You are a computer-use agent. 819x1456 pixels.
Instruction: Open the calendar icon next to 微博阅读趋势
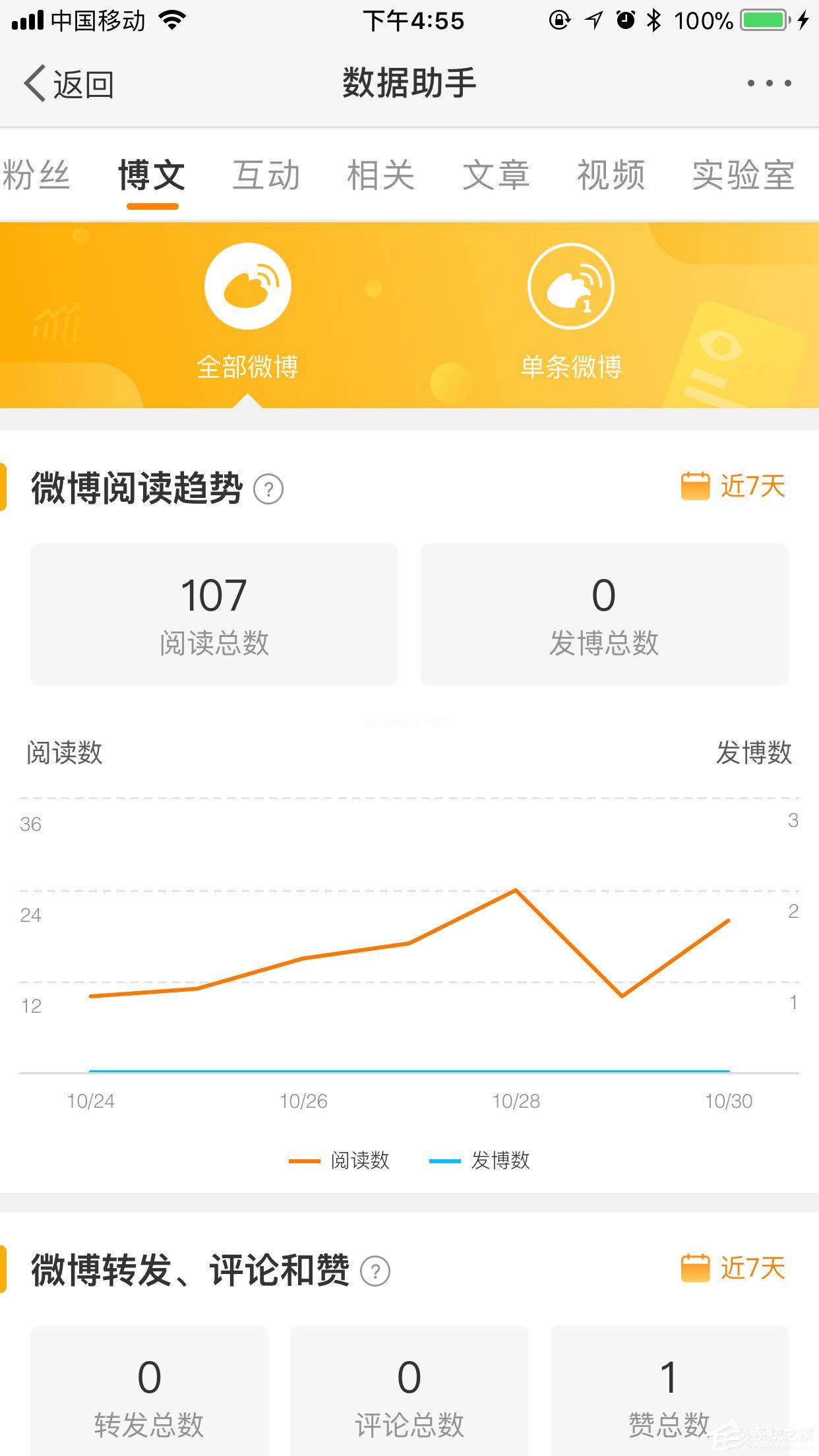693,486
